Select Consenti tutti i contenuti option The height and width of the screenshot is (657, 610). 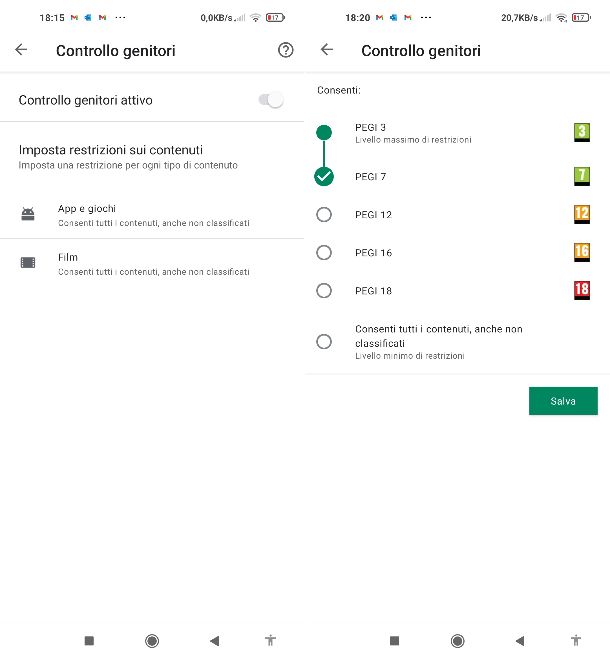tap(324, 341)
